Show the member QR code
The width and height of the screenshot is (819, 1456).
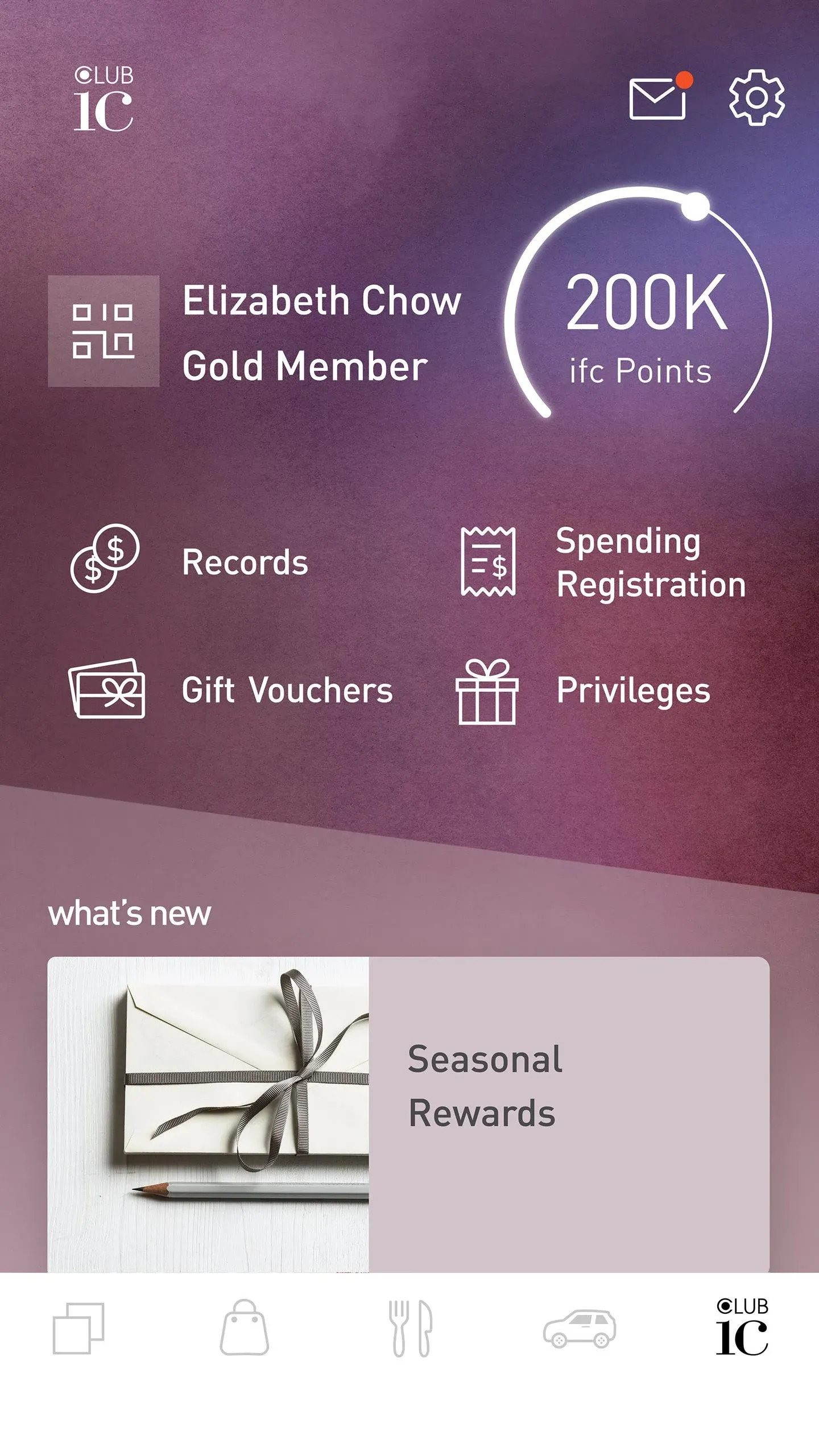(x=104, y=331)
